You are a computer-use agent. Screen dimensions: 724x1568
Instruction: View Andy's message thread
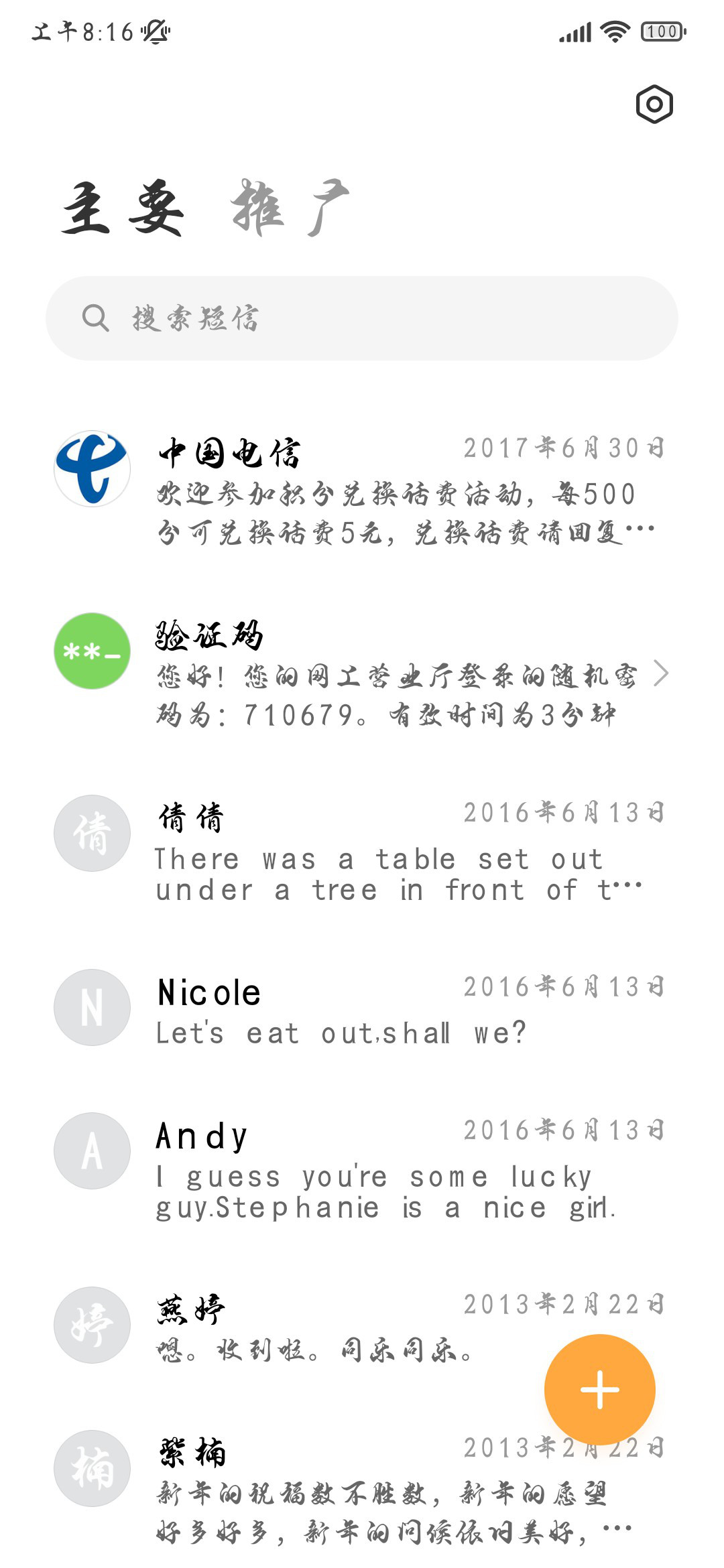pos(362,1169)
